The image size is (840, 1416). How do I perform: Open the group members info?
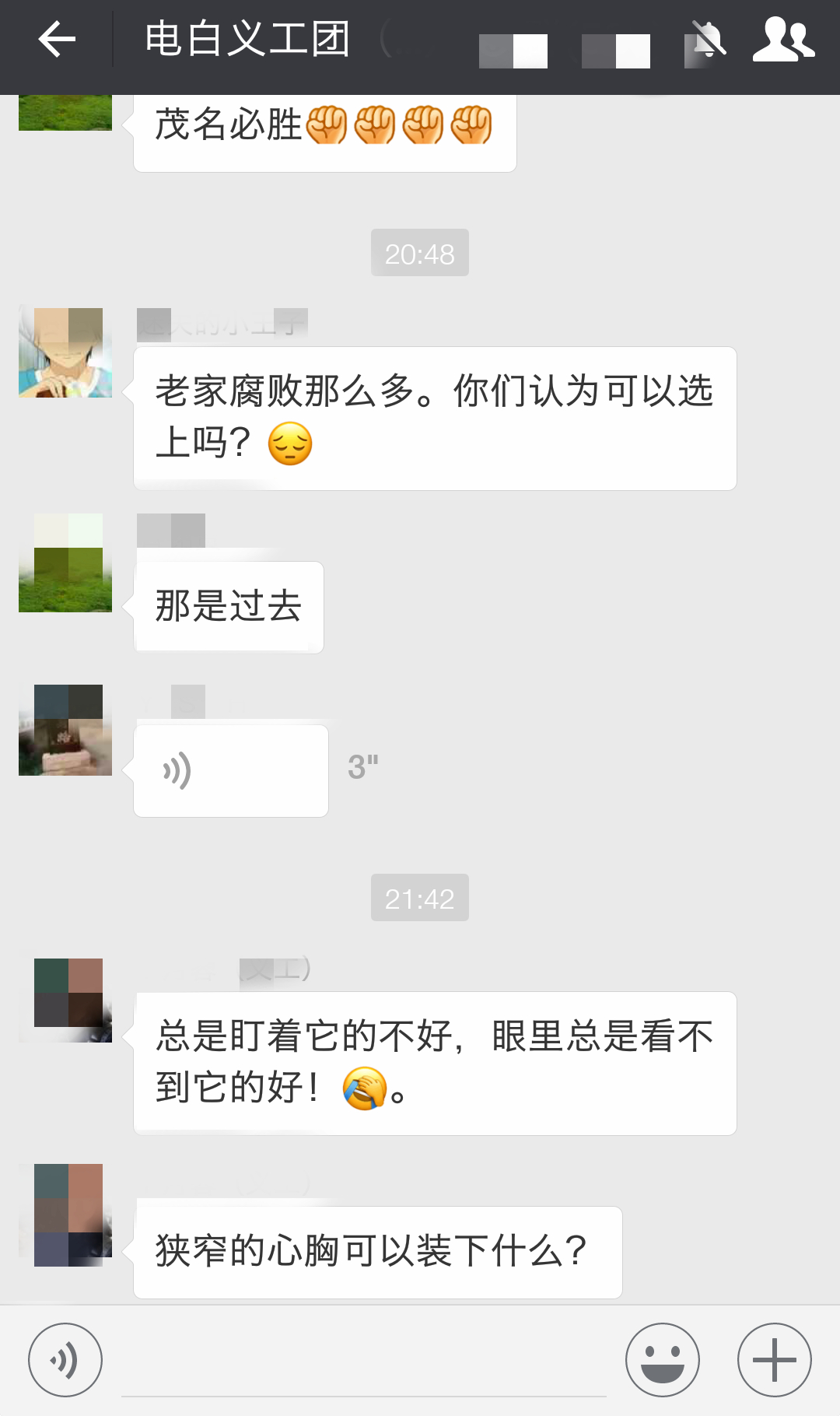(x=783, y=39)
